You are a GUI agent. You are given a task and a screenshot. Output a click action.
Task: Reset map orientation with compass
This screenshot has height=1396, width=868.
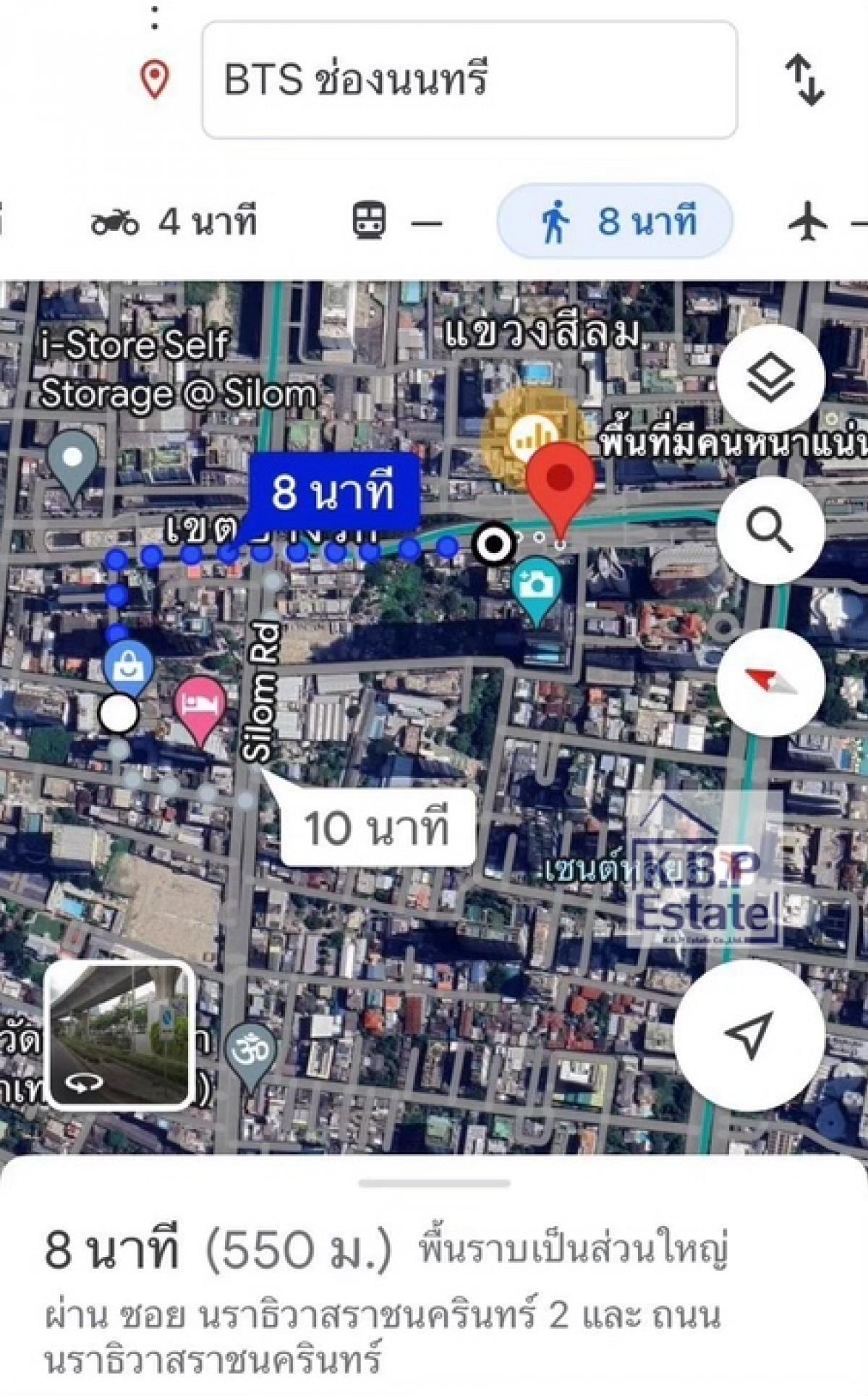[771, 681]
